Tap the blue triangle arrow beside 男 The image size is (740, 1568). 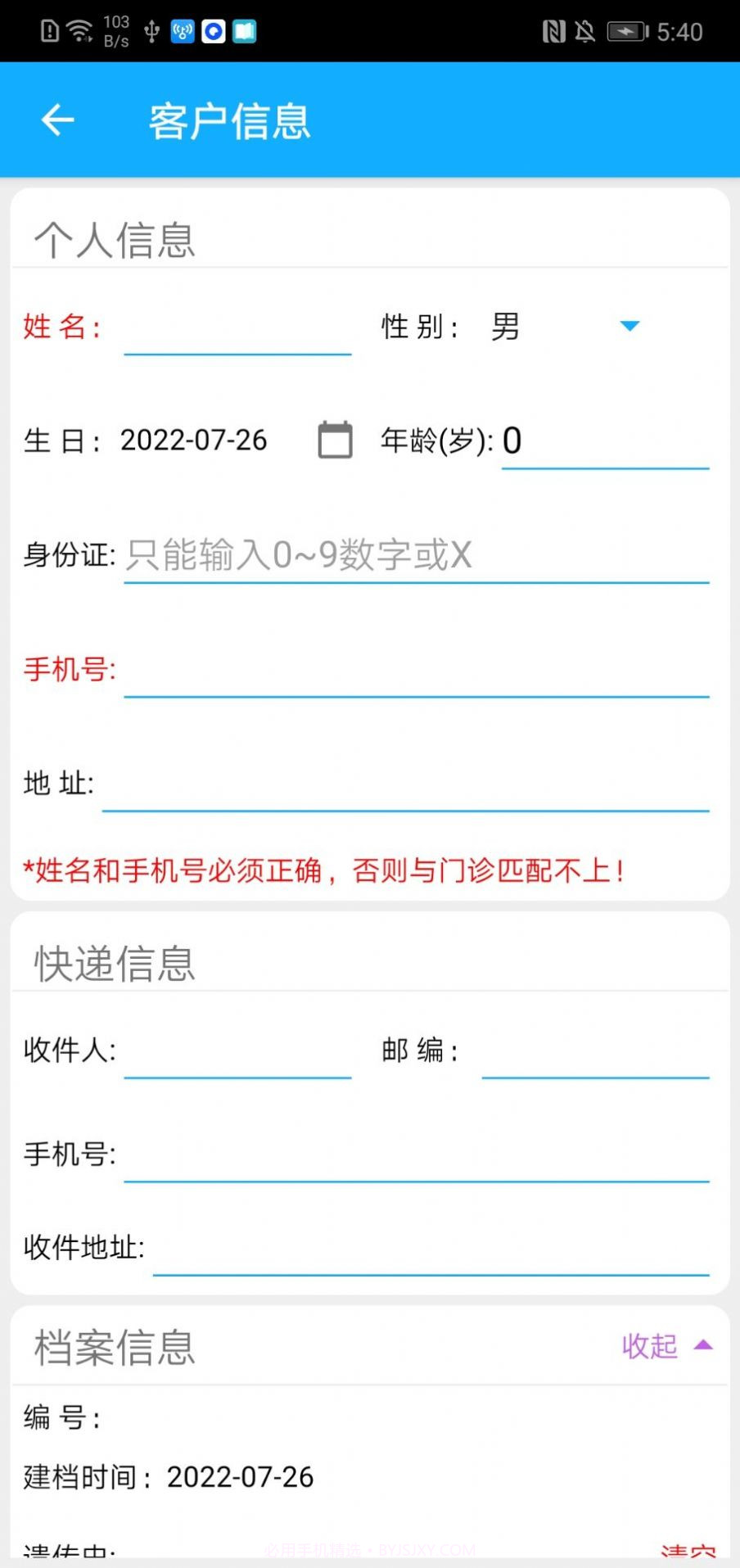click(629, 326)
